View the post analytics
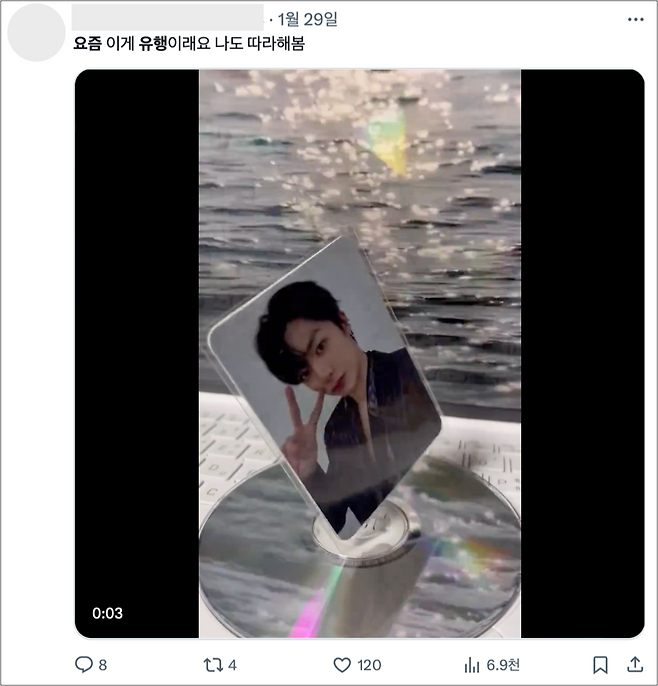 coord(472,664)
